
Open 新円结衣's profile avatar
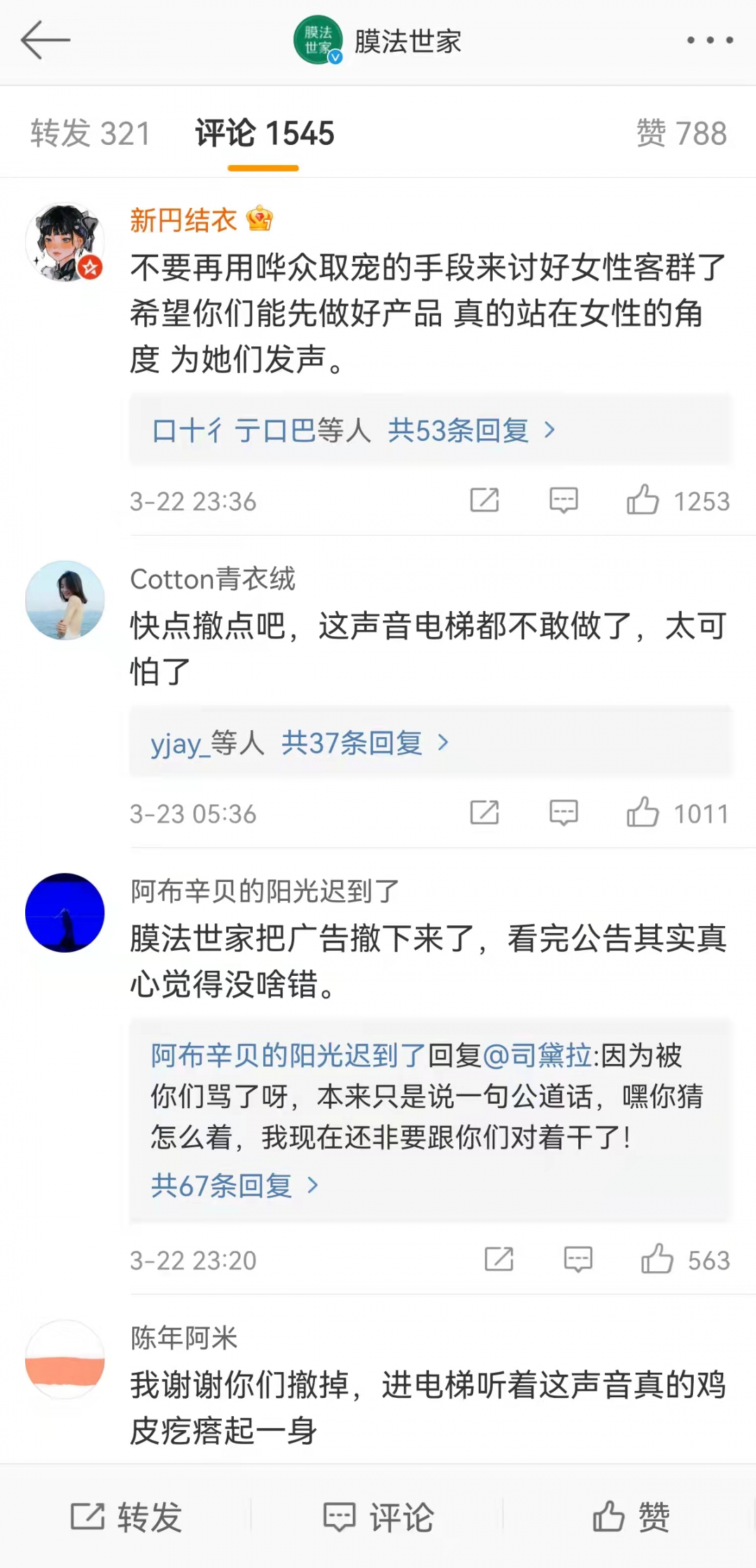point(65,243)
